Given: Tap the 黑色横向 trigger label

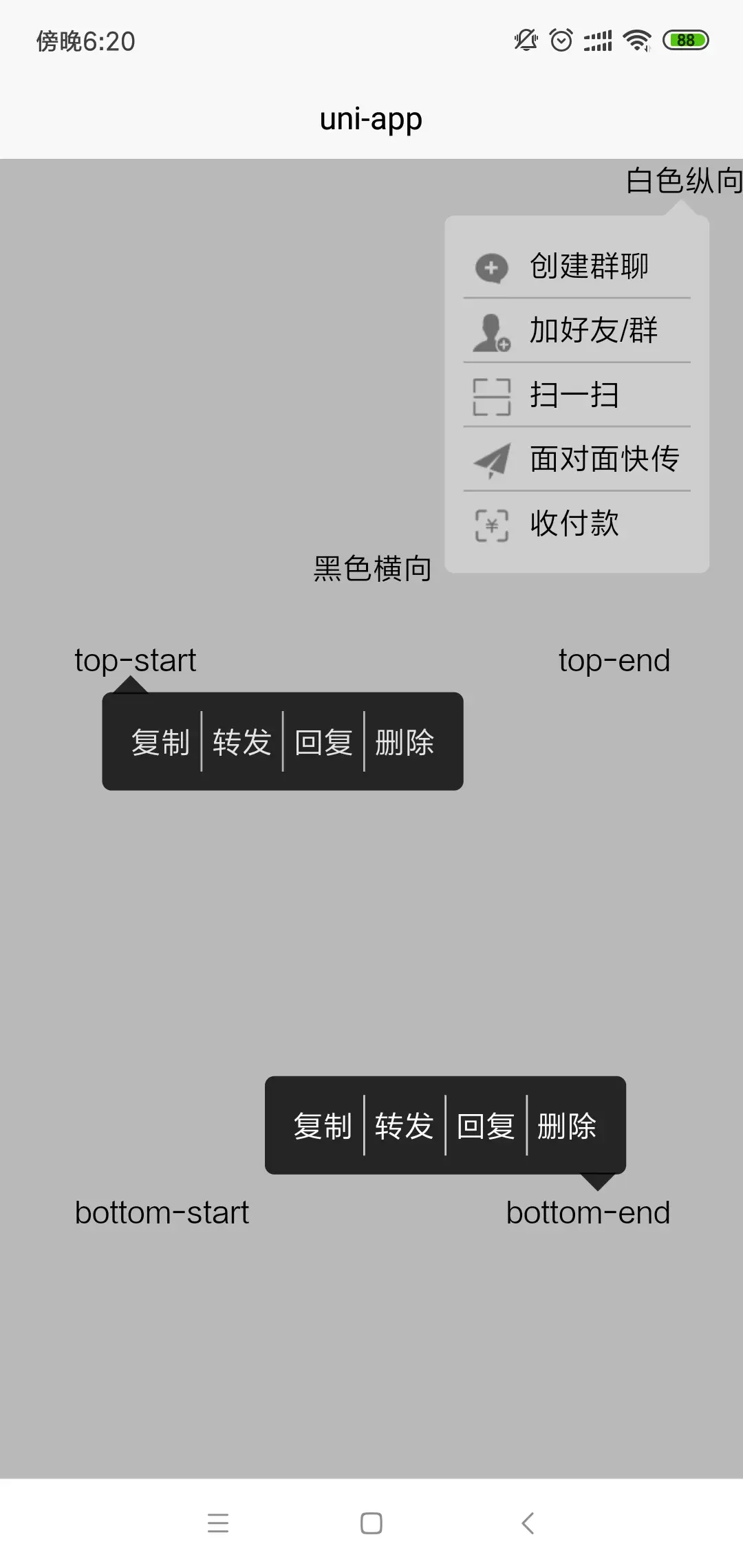Looking at the screenshot, I should 372,569.
